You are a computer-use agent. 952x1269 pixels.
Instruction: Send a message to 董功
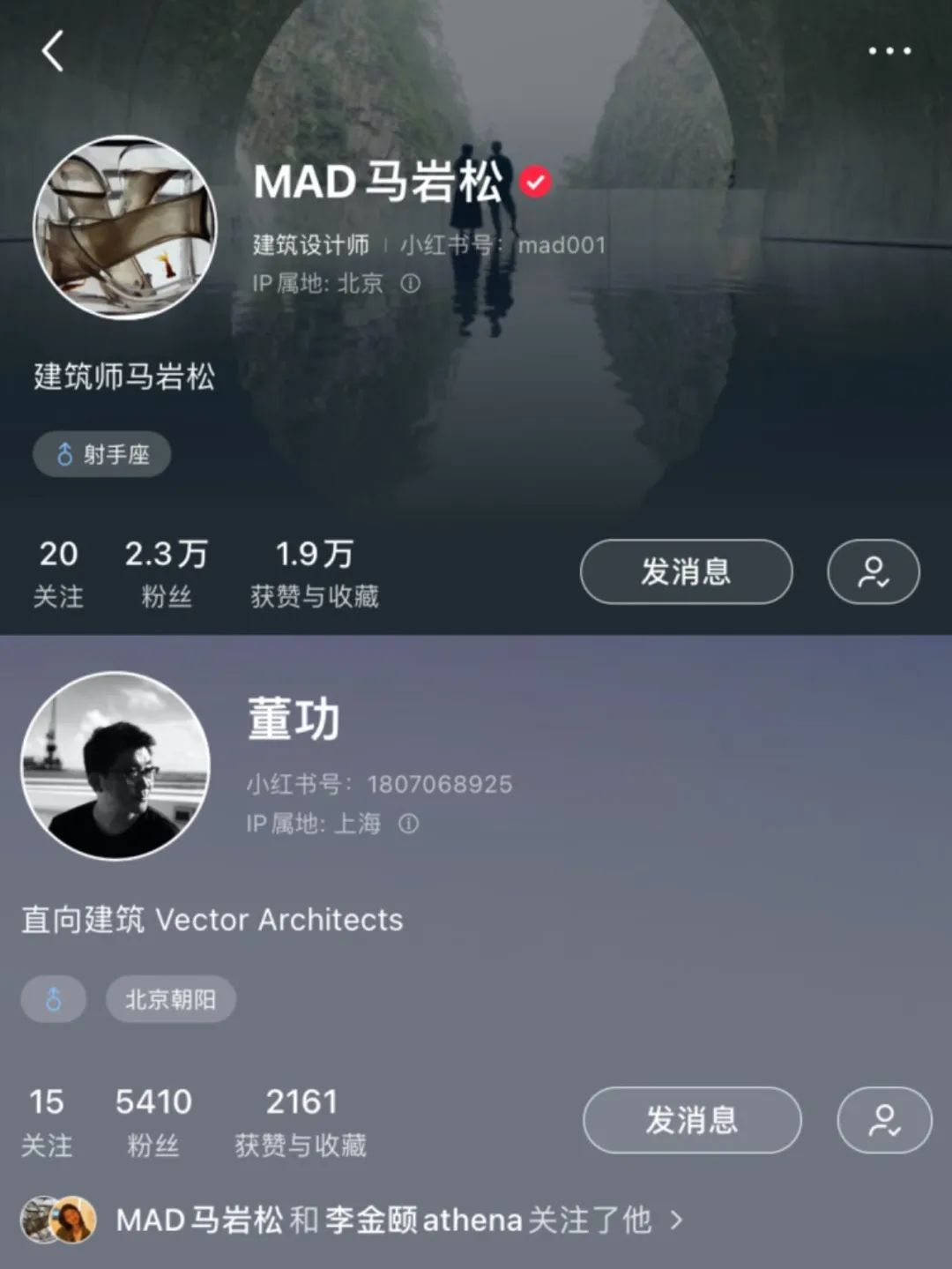click(x=692, y=1120)
